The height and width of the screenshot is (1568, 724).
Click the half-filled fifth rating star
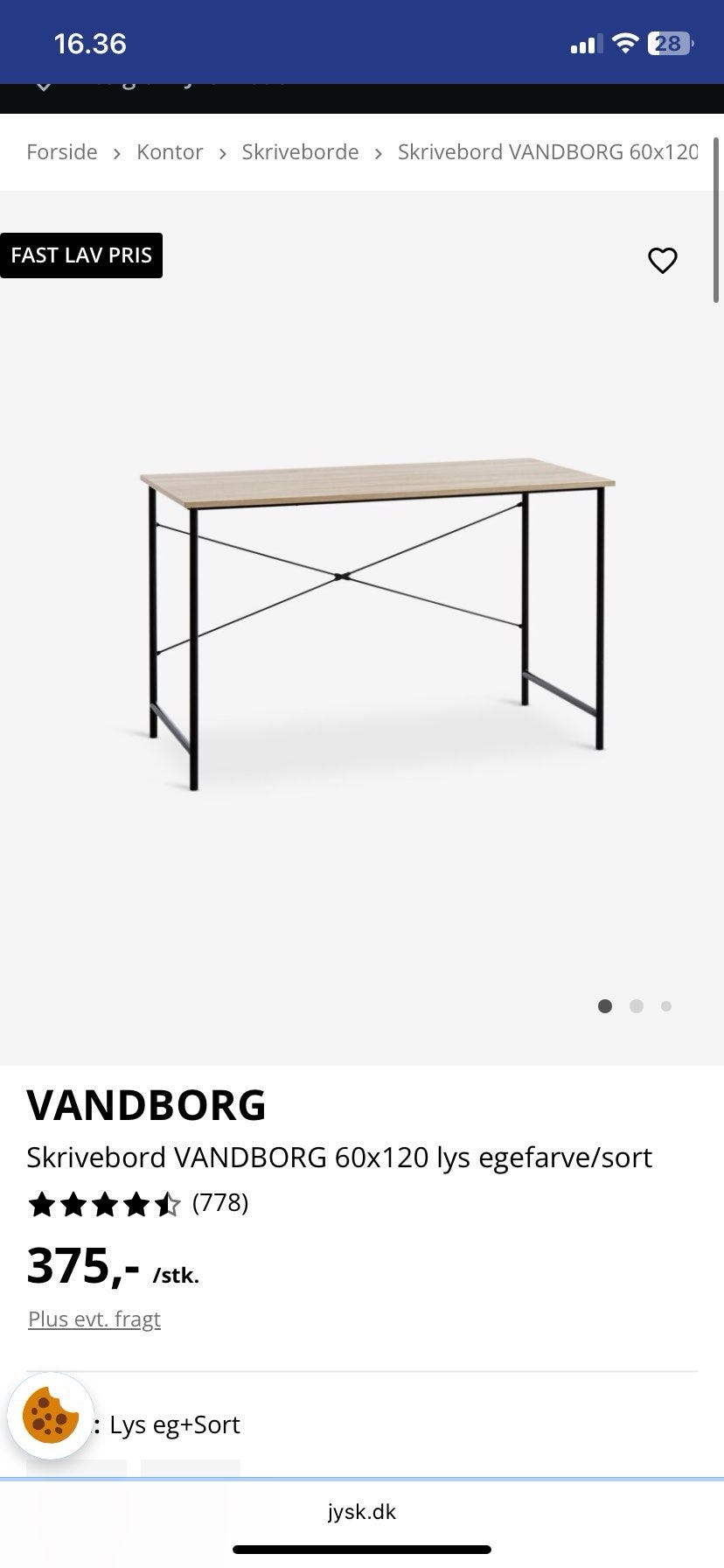[169, 1204]
